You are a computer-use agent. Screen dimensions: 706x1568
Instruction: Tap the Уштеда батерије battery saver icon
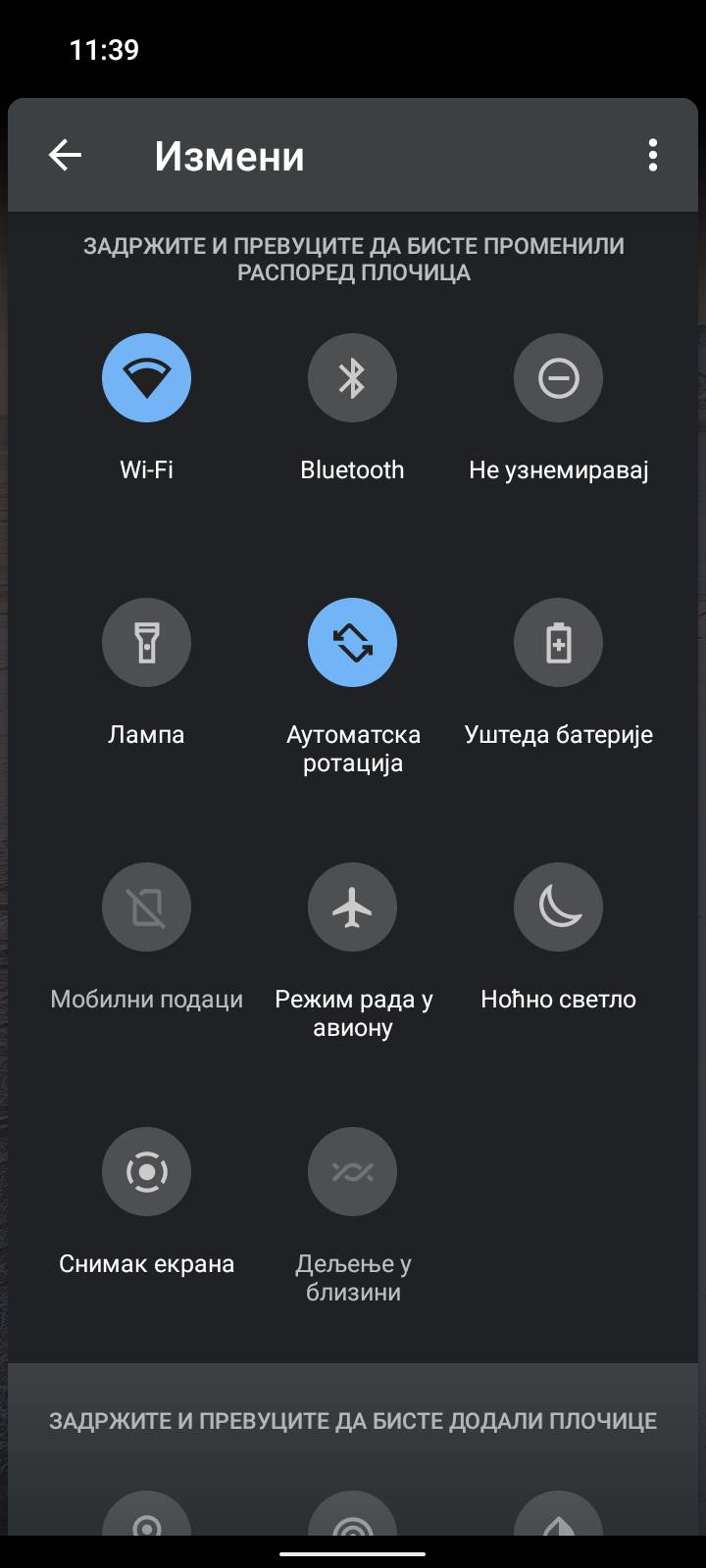coord(558,642)
